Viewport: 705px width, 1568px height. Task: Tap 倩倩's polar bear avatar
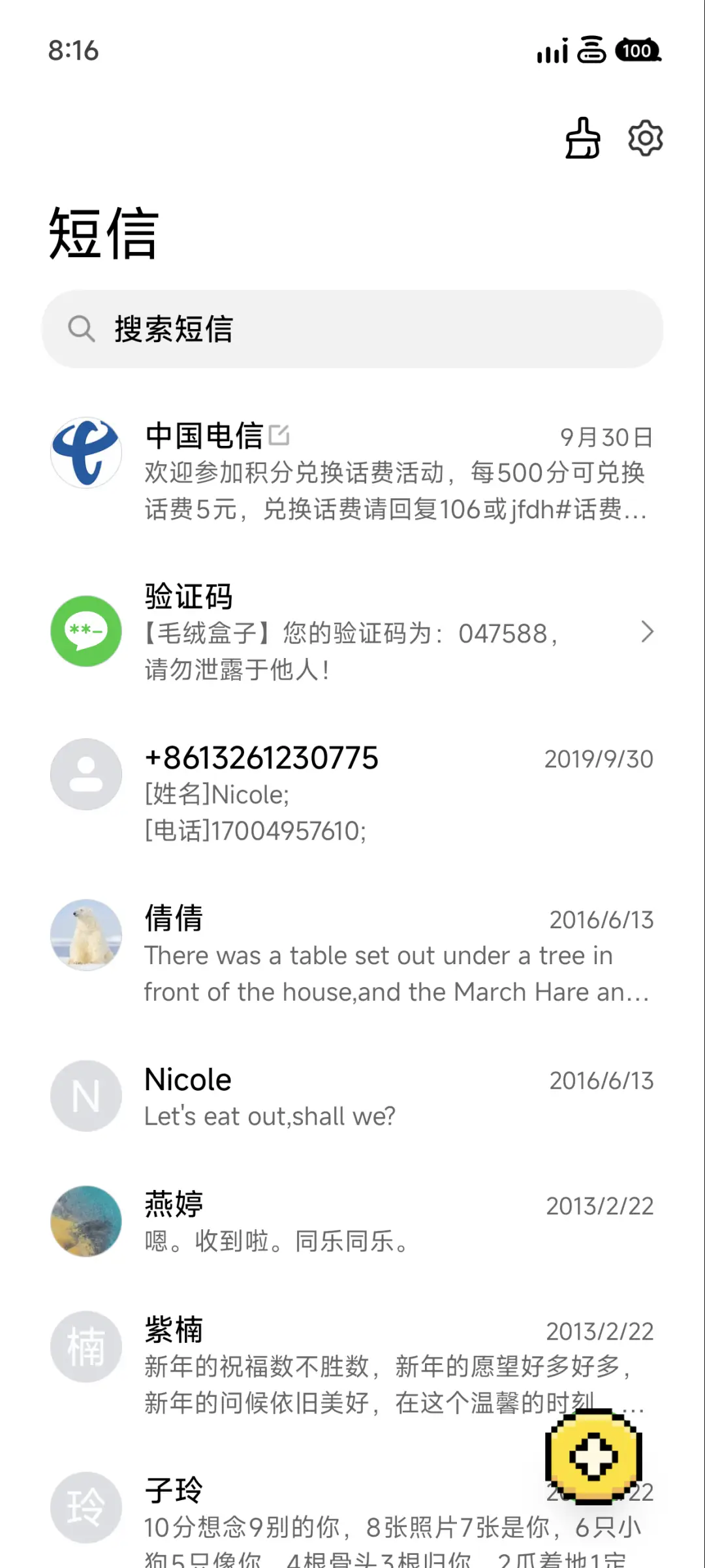point(86,935)
